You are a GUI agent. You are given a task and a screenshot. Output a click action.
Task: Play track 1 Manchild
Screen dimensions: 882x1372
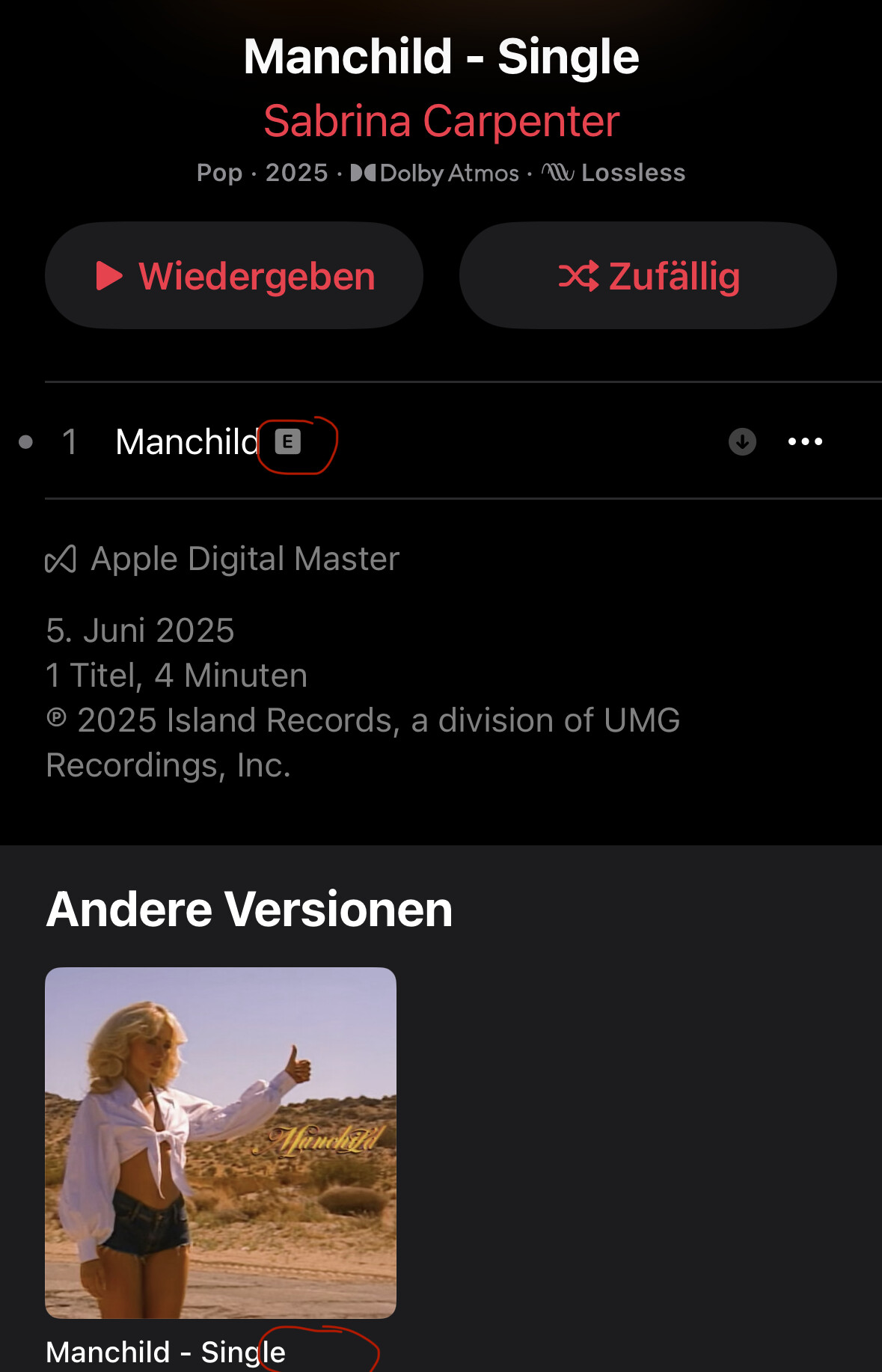pyautogui.click(x=187, y=442)
